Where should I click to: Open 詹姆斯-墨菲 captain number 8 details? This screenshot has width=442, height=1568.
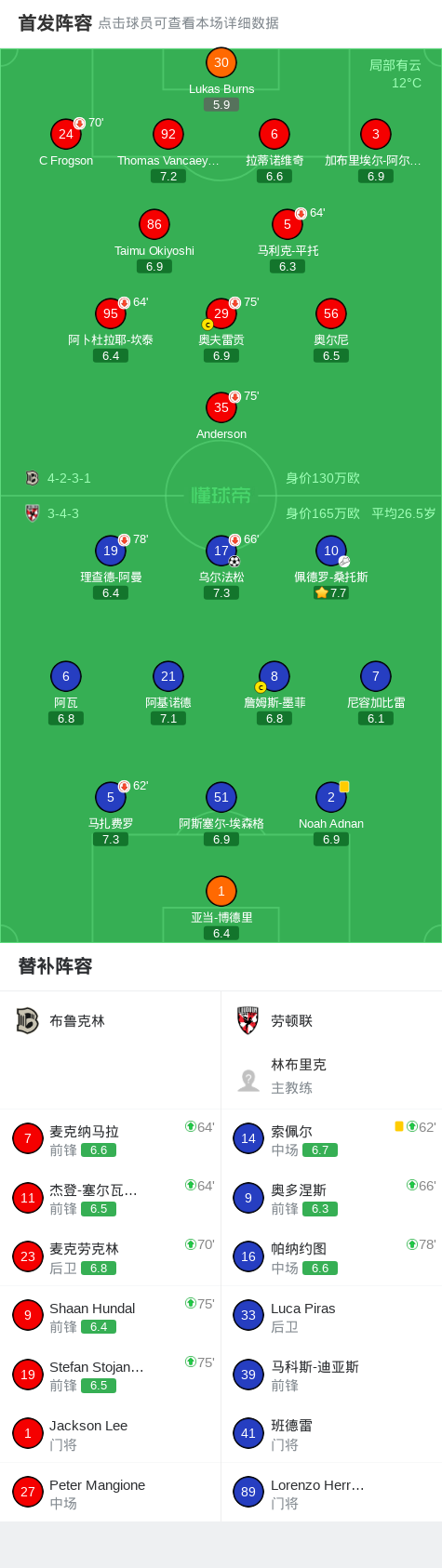click(275, 693)
